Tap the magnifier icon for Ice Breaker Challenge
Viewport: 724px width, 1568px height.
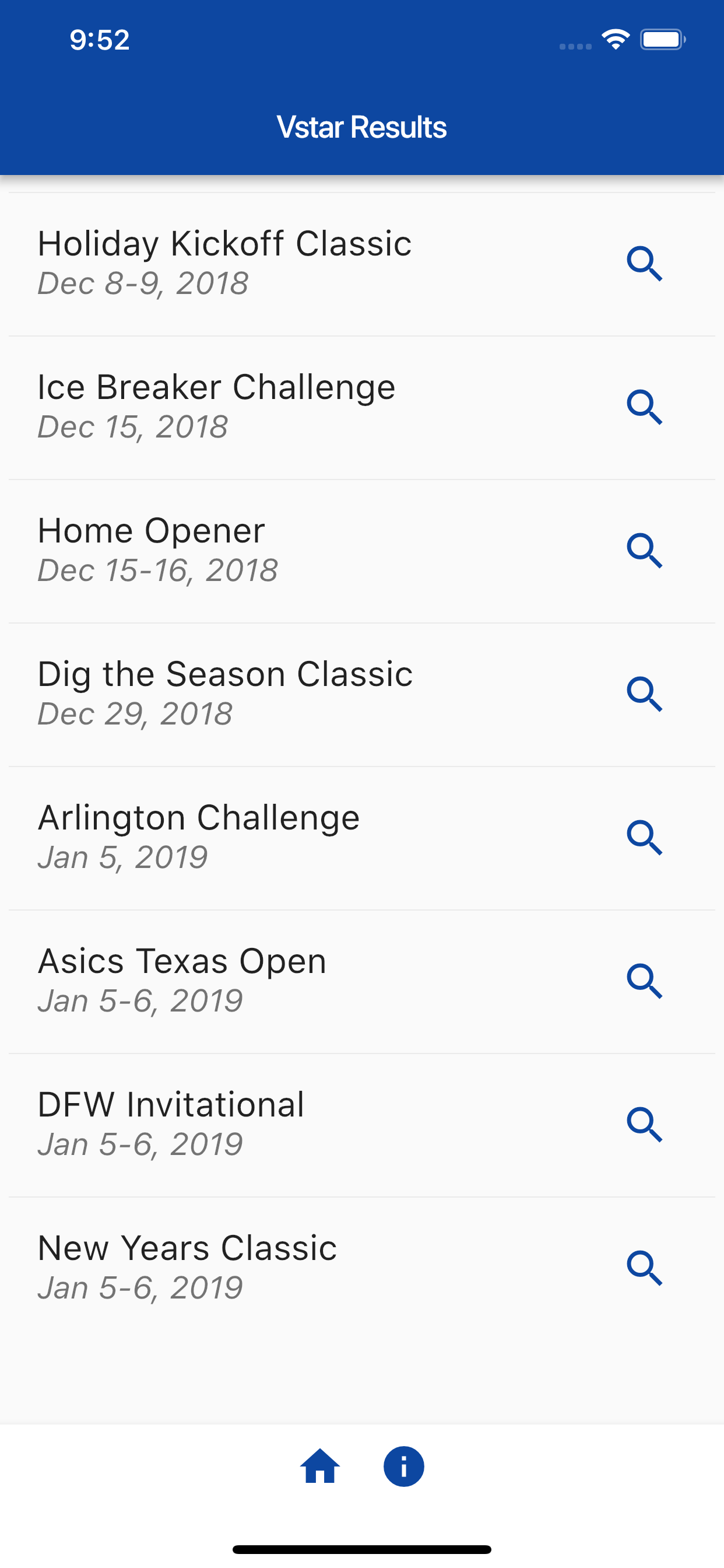(645, 408)
